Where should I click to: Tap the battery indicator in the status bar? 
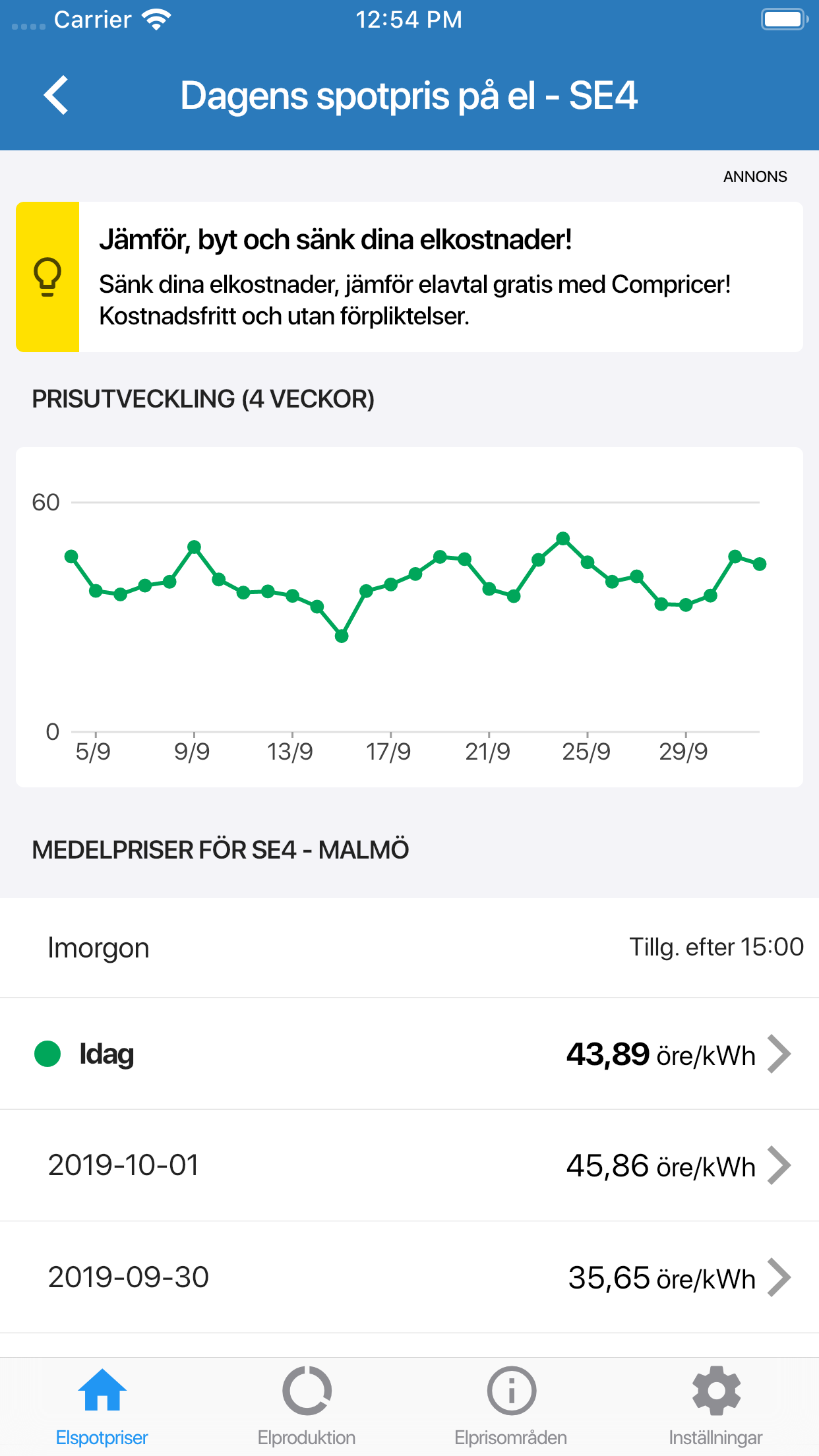coord(784,19)
